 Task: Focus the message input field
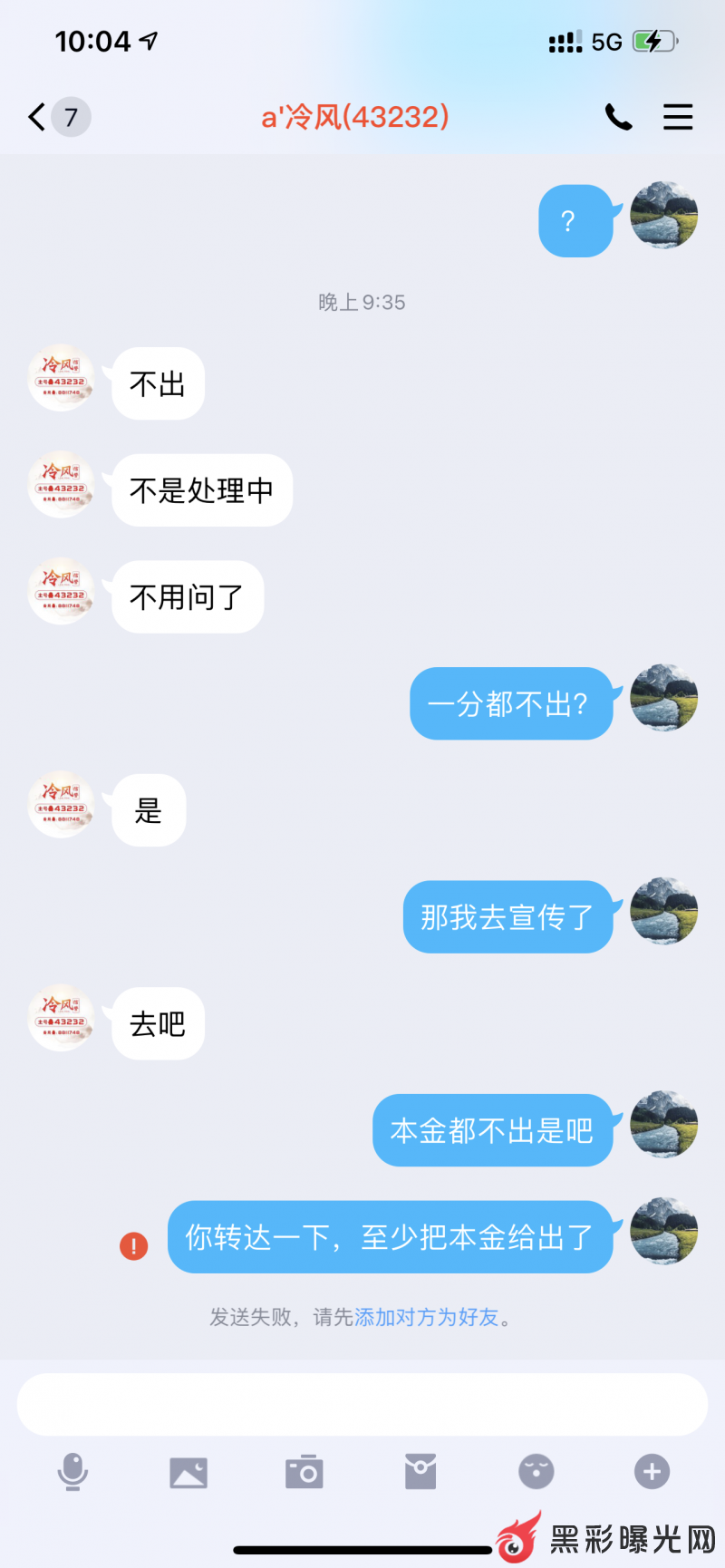pyautogui.click(x=362, y=1404)
